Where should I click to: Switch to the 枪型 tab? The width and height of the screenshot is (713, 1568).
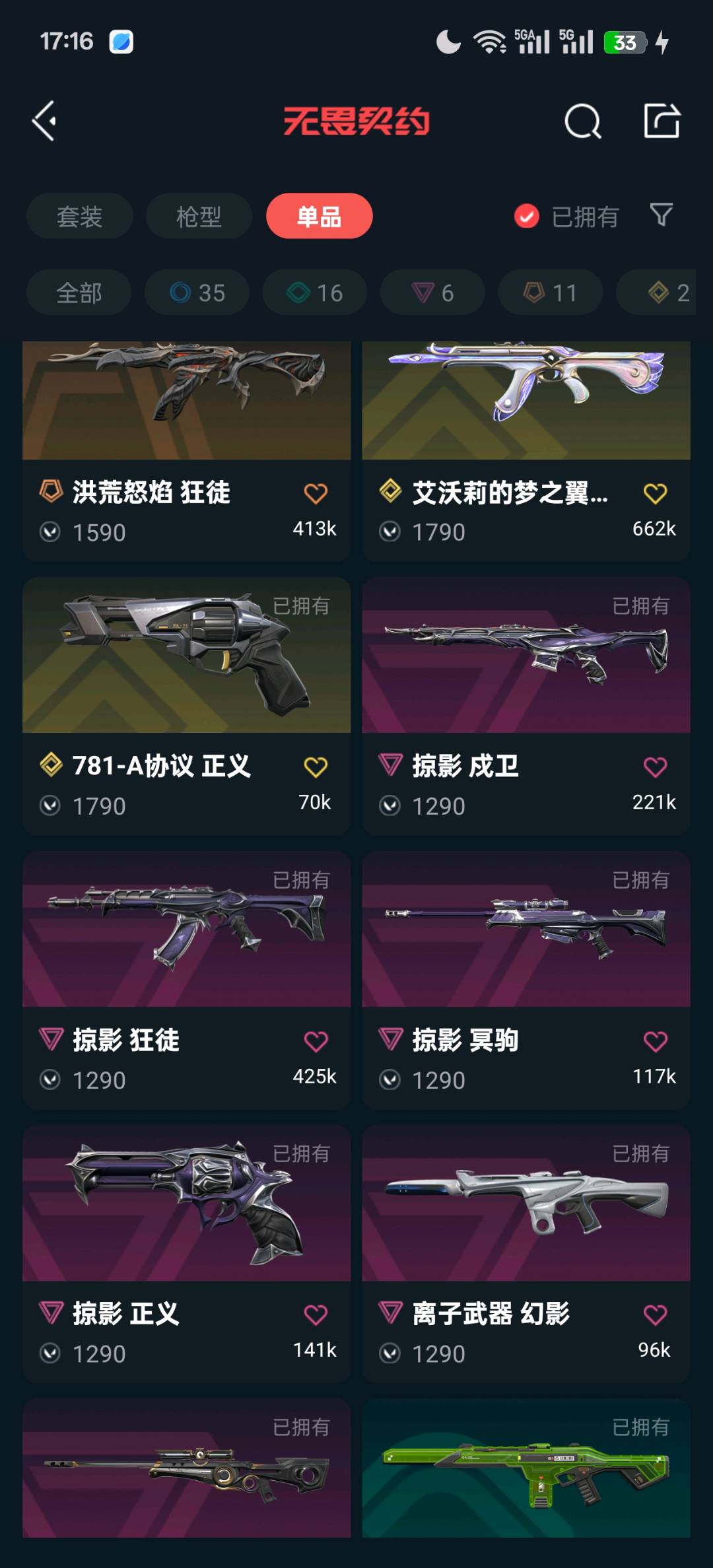[x=199, y=217]
